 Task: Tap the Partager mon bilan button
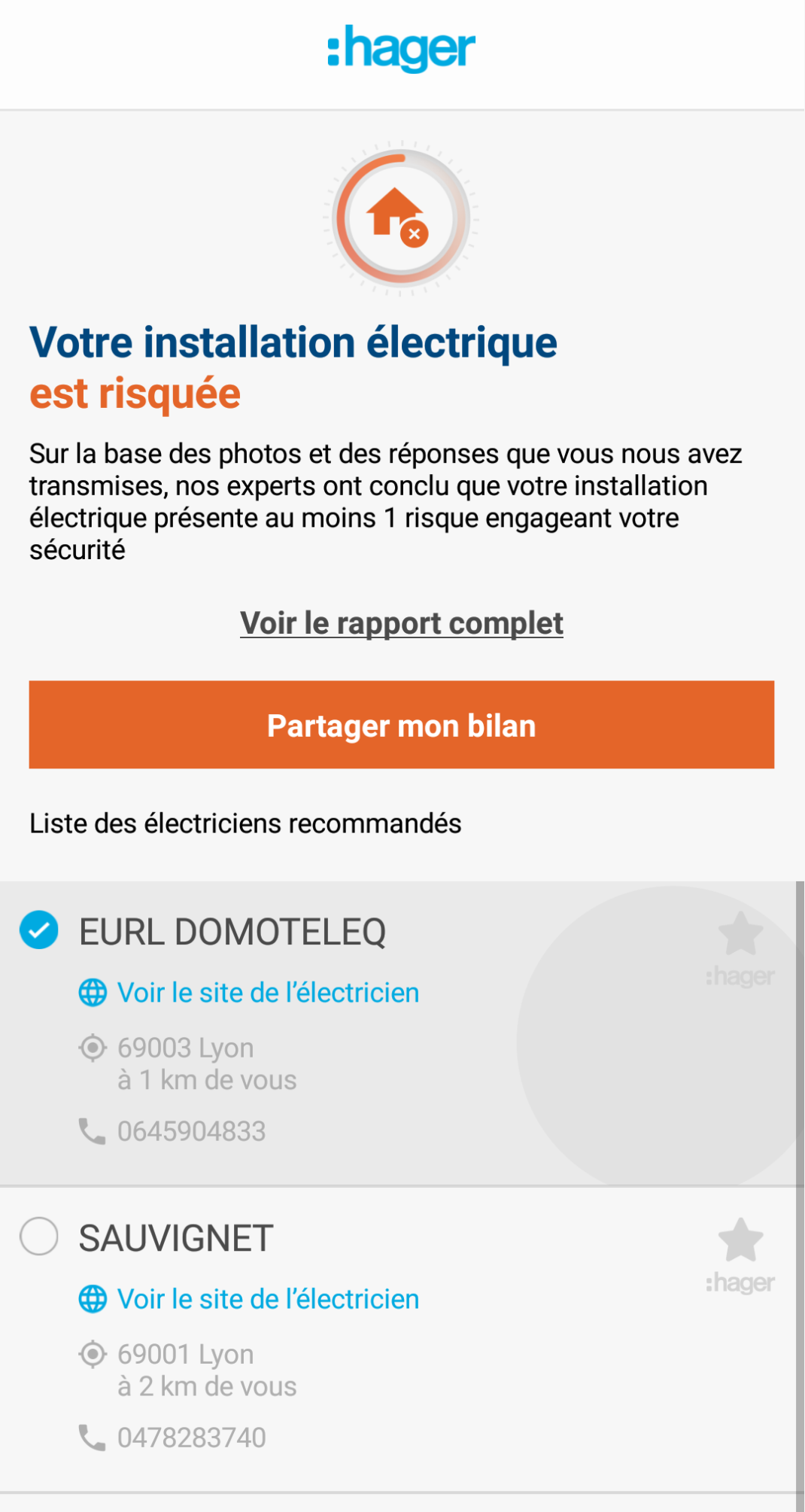402,725
